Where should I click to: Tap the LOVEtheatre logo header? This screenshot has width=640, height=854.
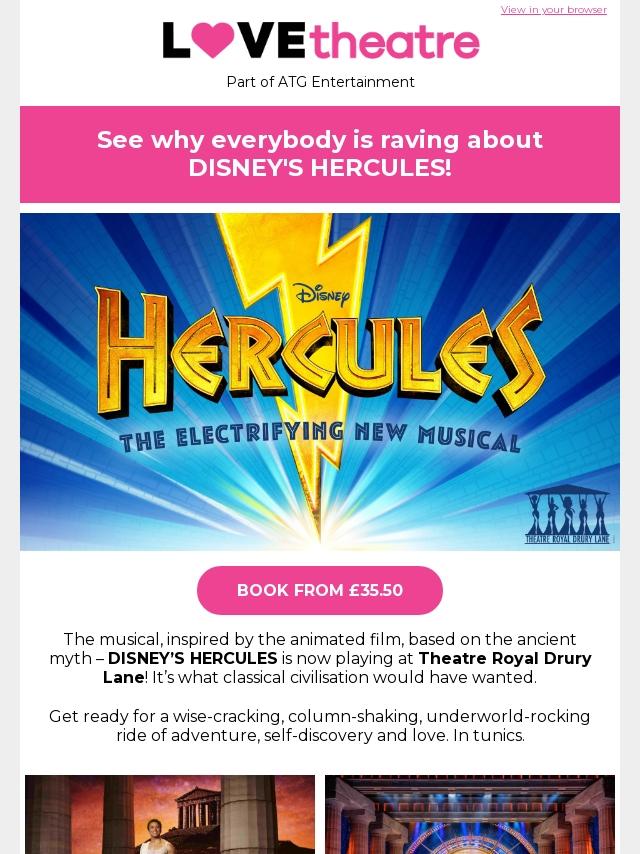[320, 42]
